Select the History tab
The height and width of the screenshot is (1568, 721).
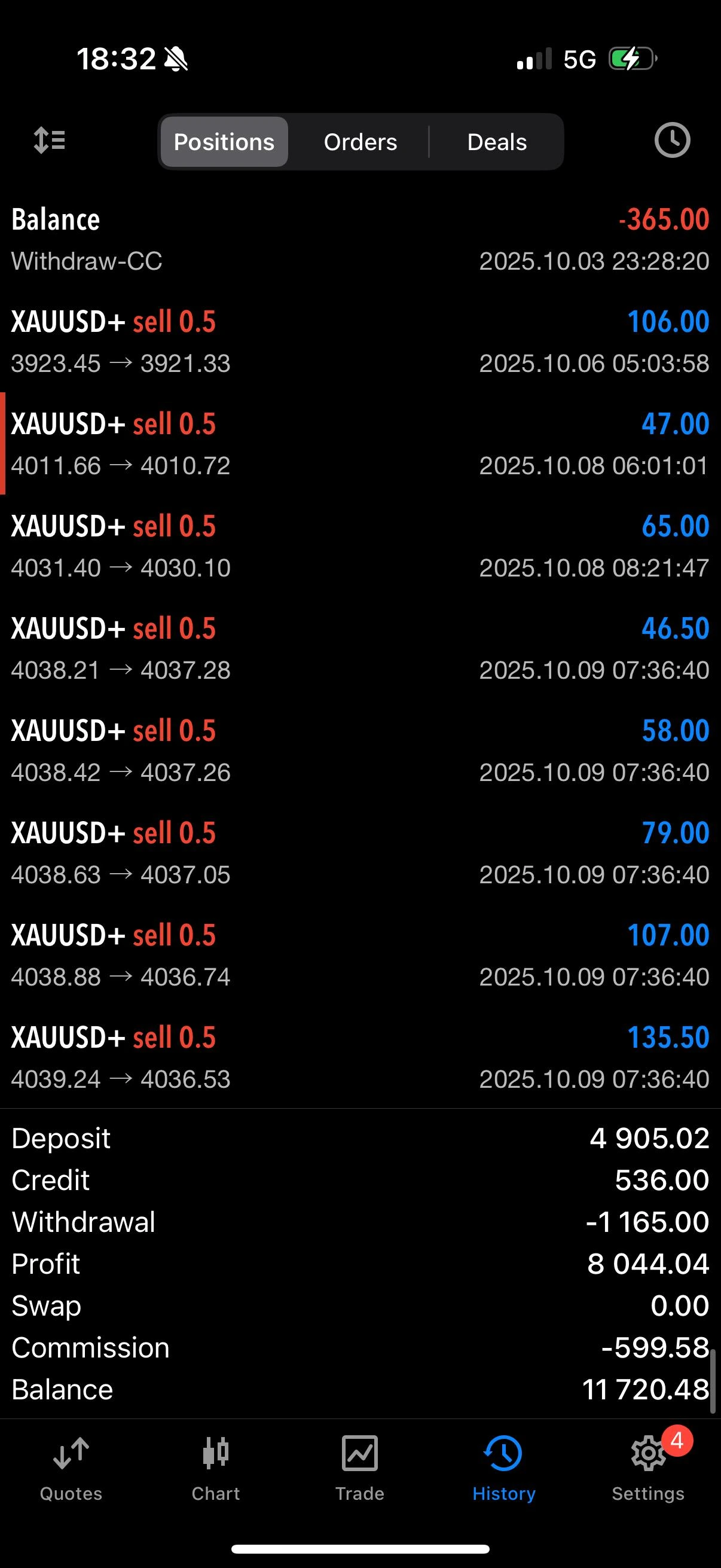tap(504, 1468)
